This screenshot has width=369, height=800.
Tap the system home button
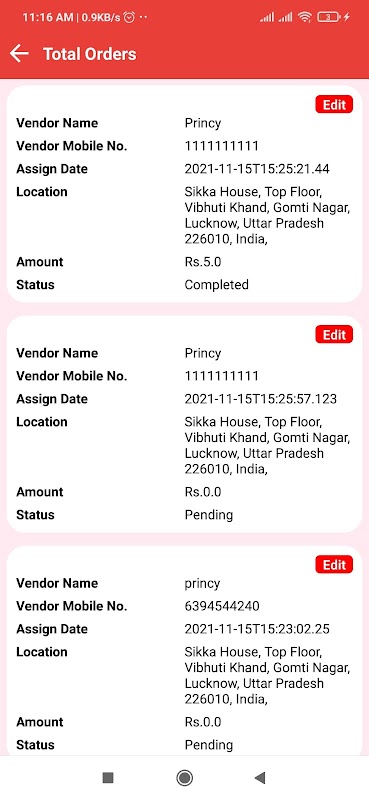coord(184,778)
